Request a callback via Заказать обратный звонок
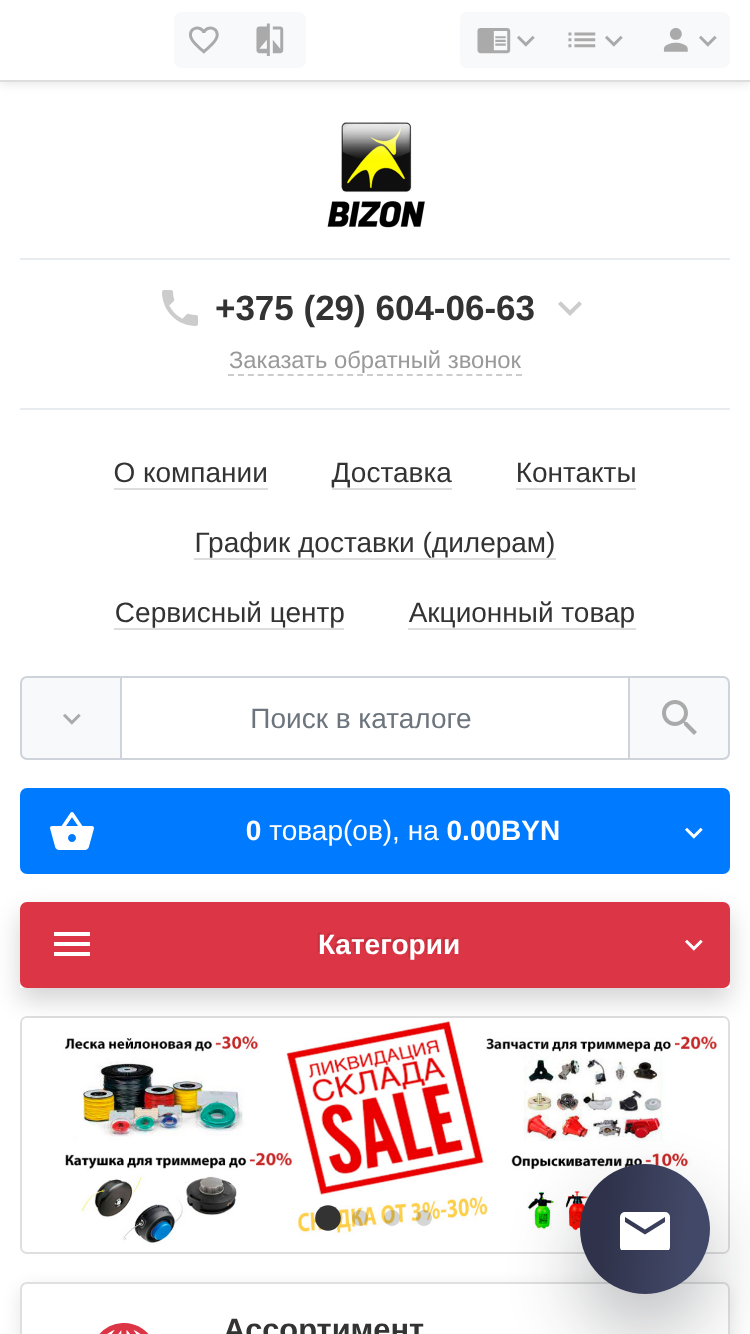750x1334 pixels. 375,360
